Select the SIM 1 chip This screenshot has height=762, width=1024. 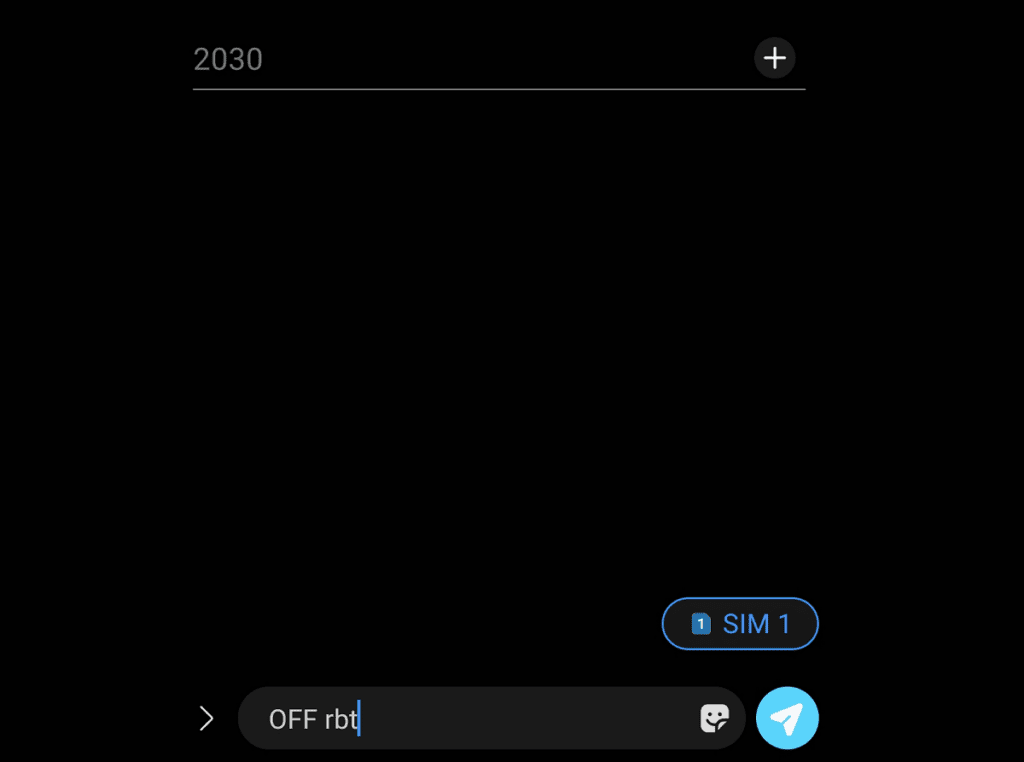pyautogui.click(x=740, y=624)
